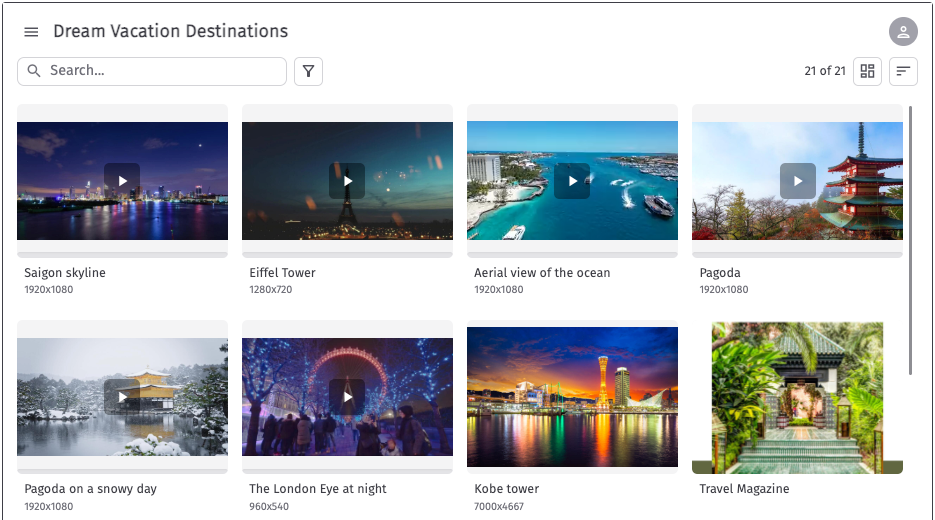Open the Travel Magazine item
This screenshot has height=520, width=935.
pyautogui.click(x=797, y=397)
